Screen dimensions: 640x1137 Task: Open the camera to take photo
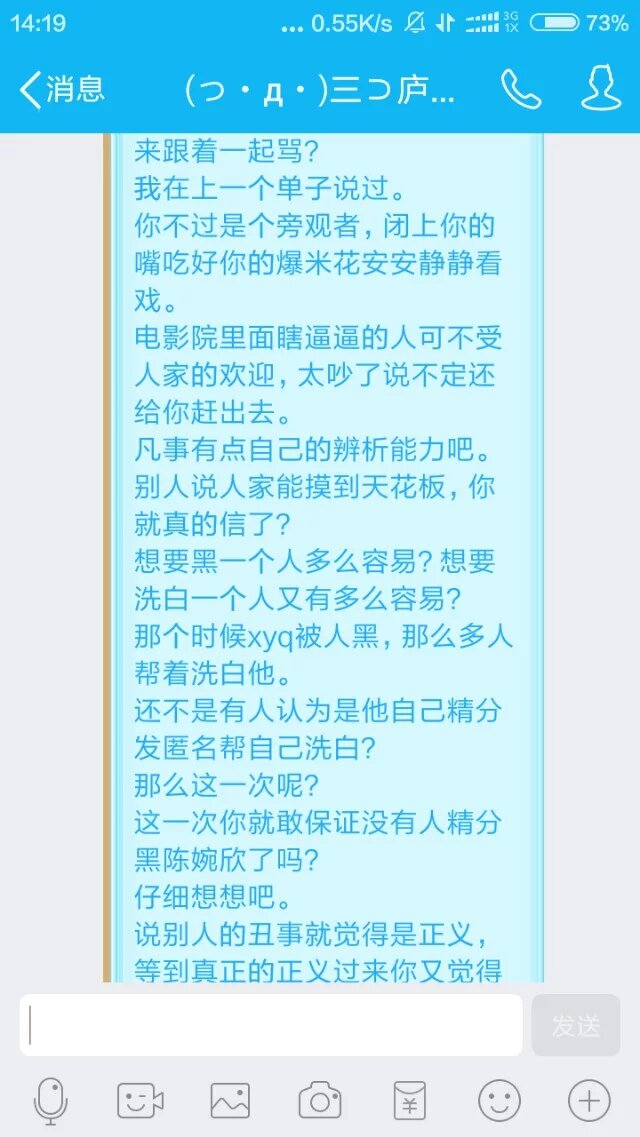[320, 1101]
